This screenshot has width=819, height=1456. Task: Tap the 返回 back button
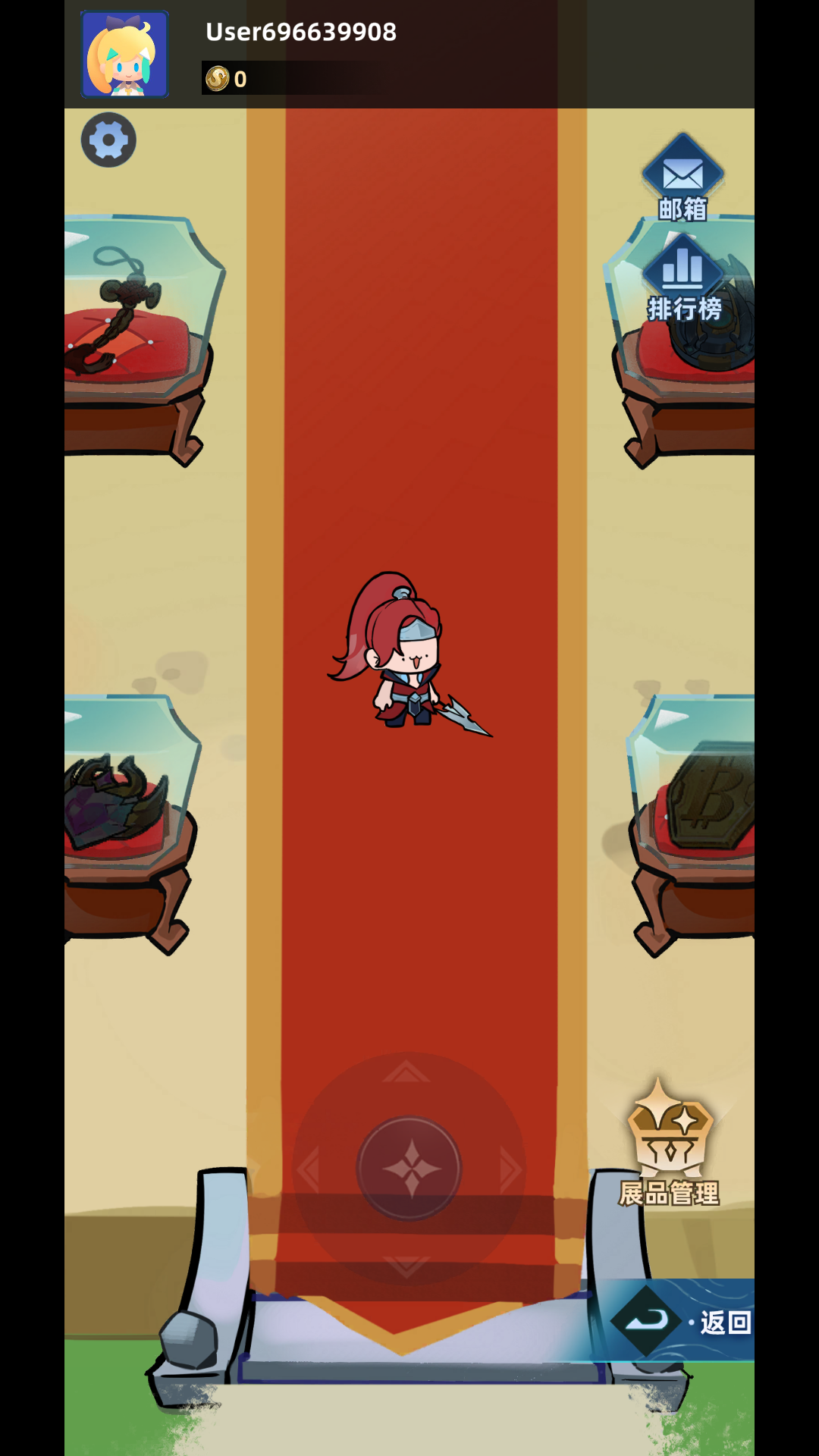[x=682, y=1322]
